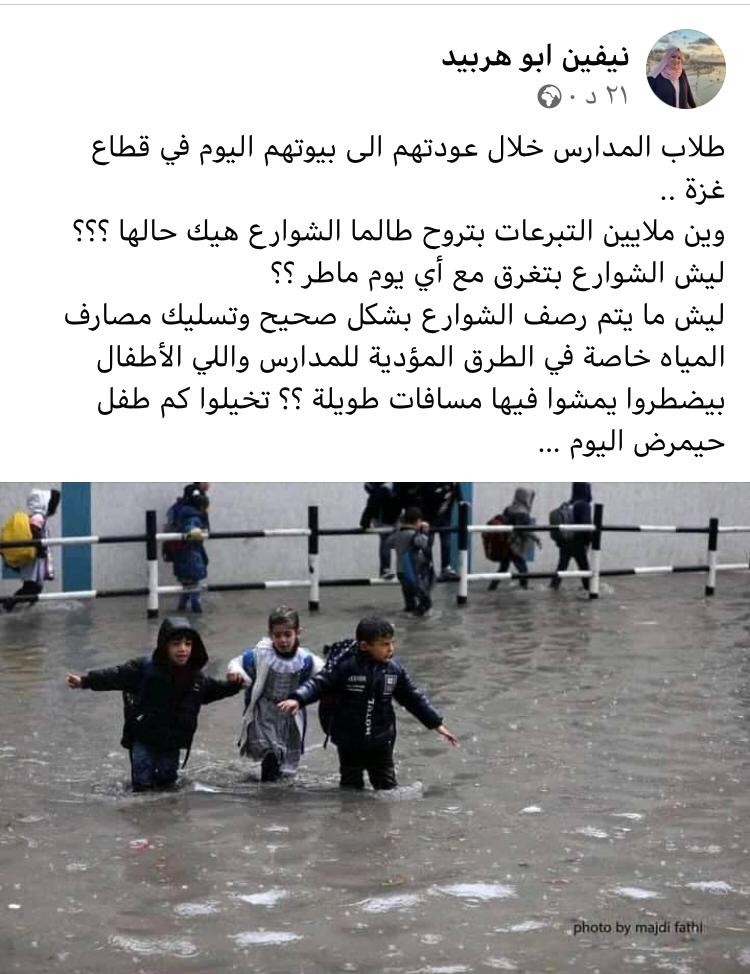
Task: Open the profile picture of نيفين ابو هربيد
Action: click(686, 69)
